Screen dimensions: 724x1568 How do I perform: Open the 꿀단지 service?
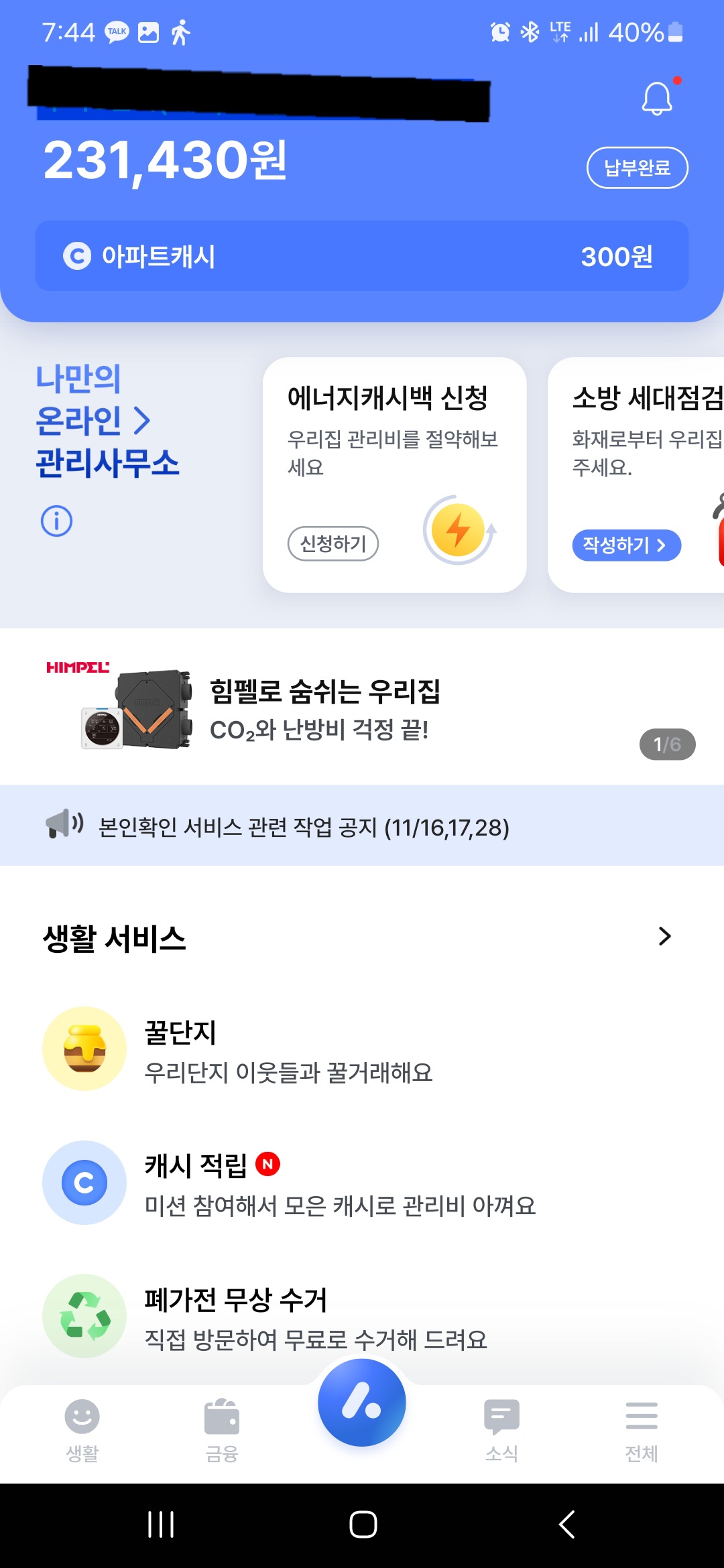[288, 1049]
